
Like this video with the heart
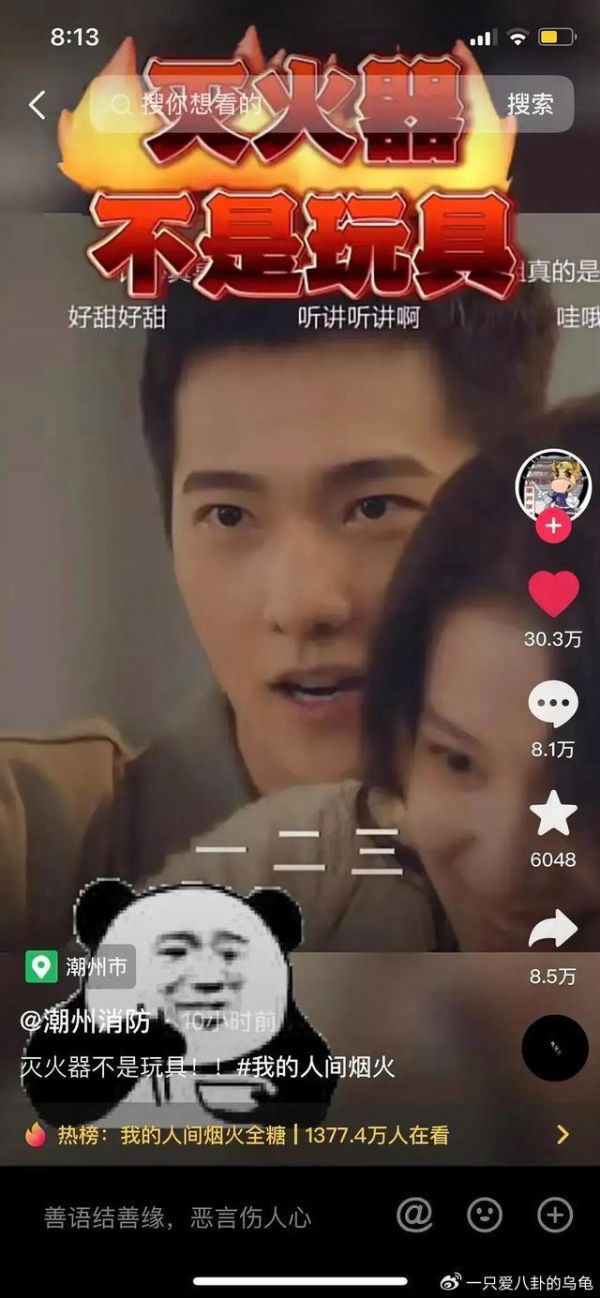pos(553,594)
